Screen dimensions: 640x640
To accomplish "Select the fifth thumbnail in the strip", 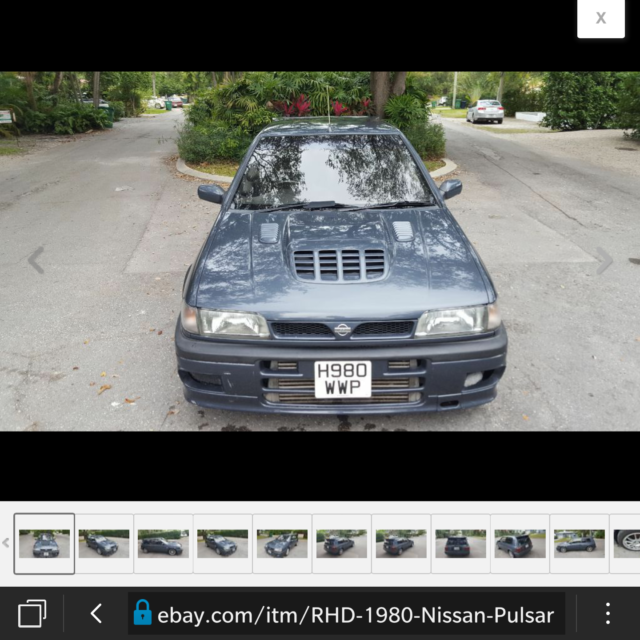I will click(x=282, y=544).
